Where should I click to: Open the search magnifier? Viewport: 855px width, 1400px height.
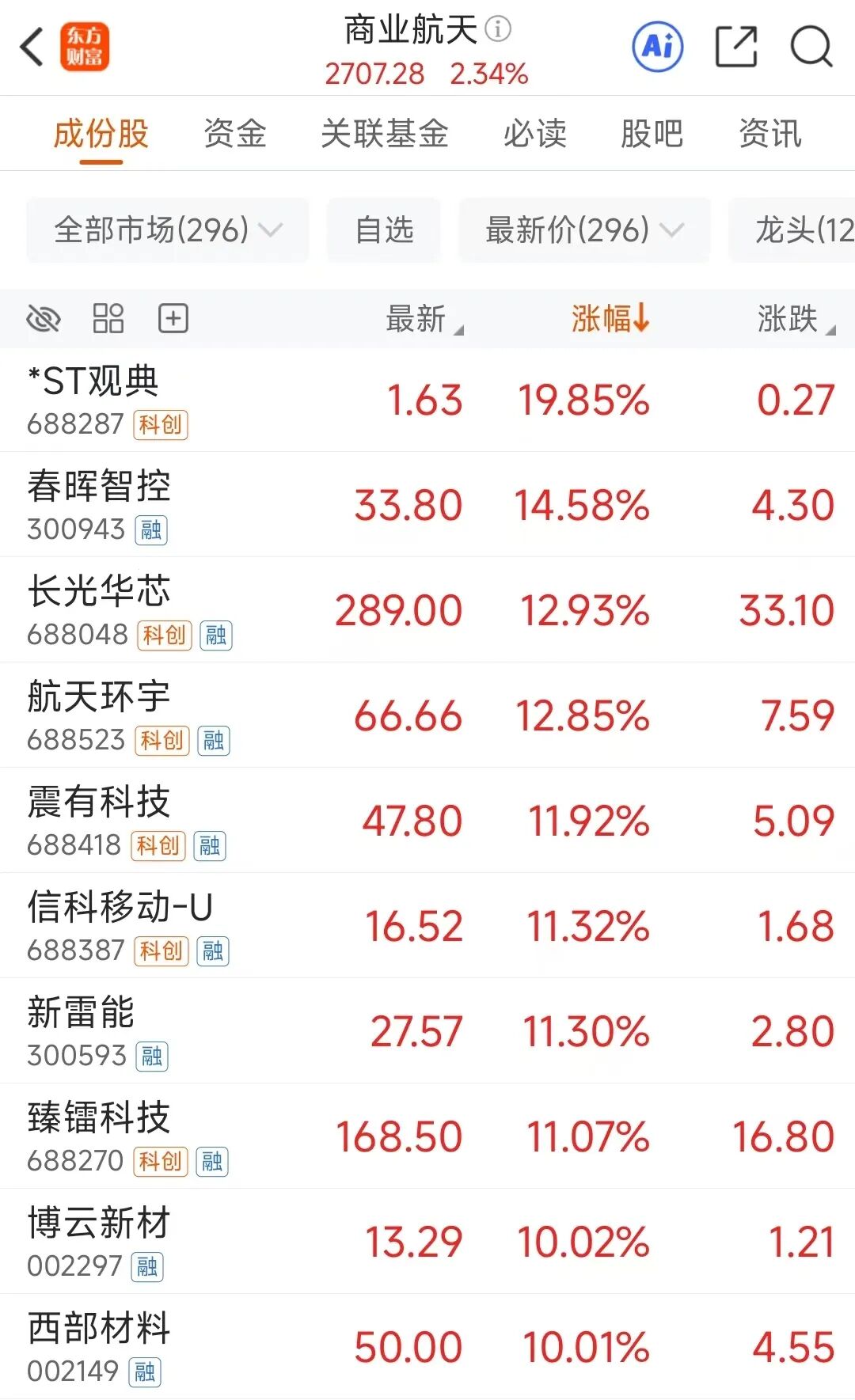pyautogui.click(x=811, y=47)
